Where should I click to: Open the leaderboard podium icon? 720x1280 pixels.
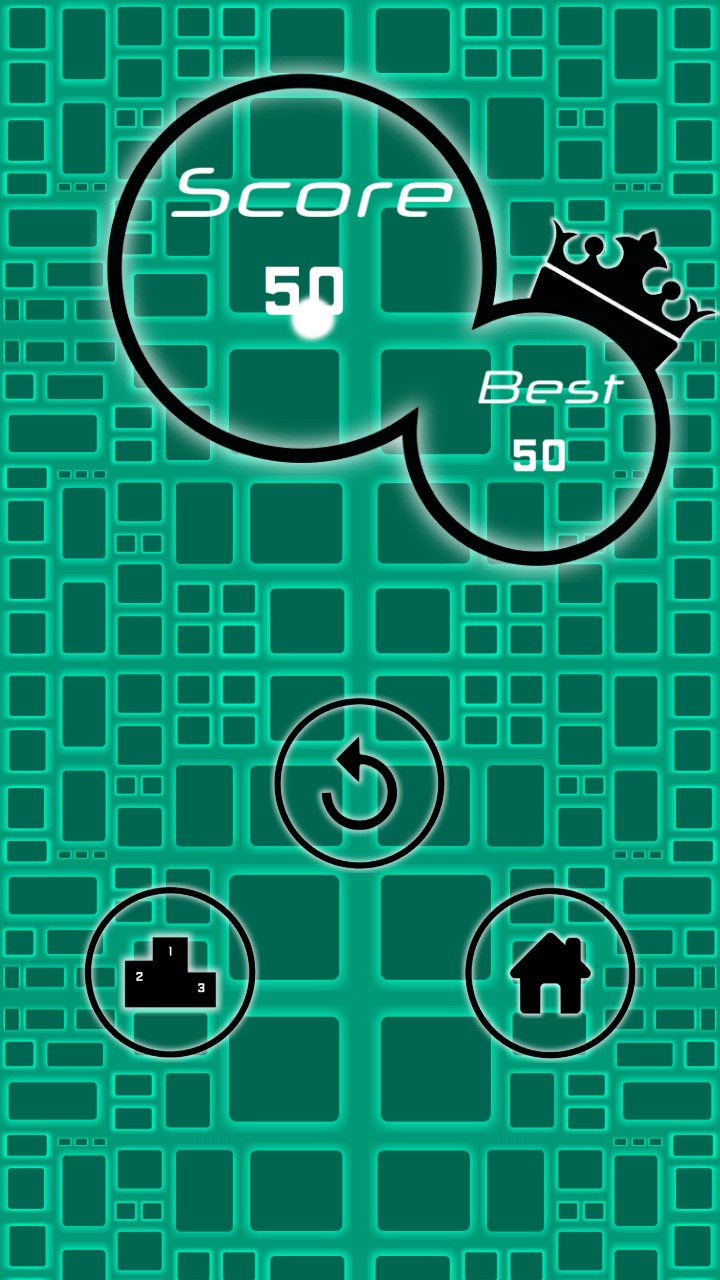tap(170, 972)
